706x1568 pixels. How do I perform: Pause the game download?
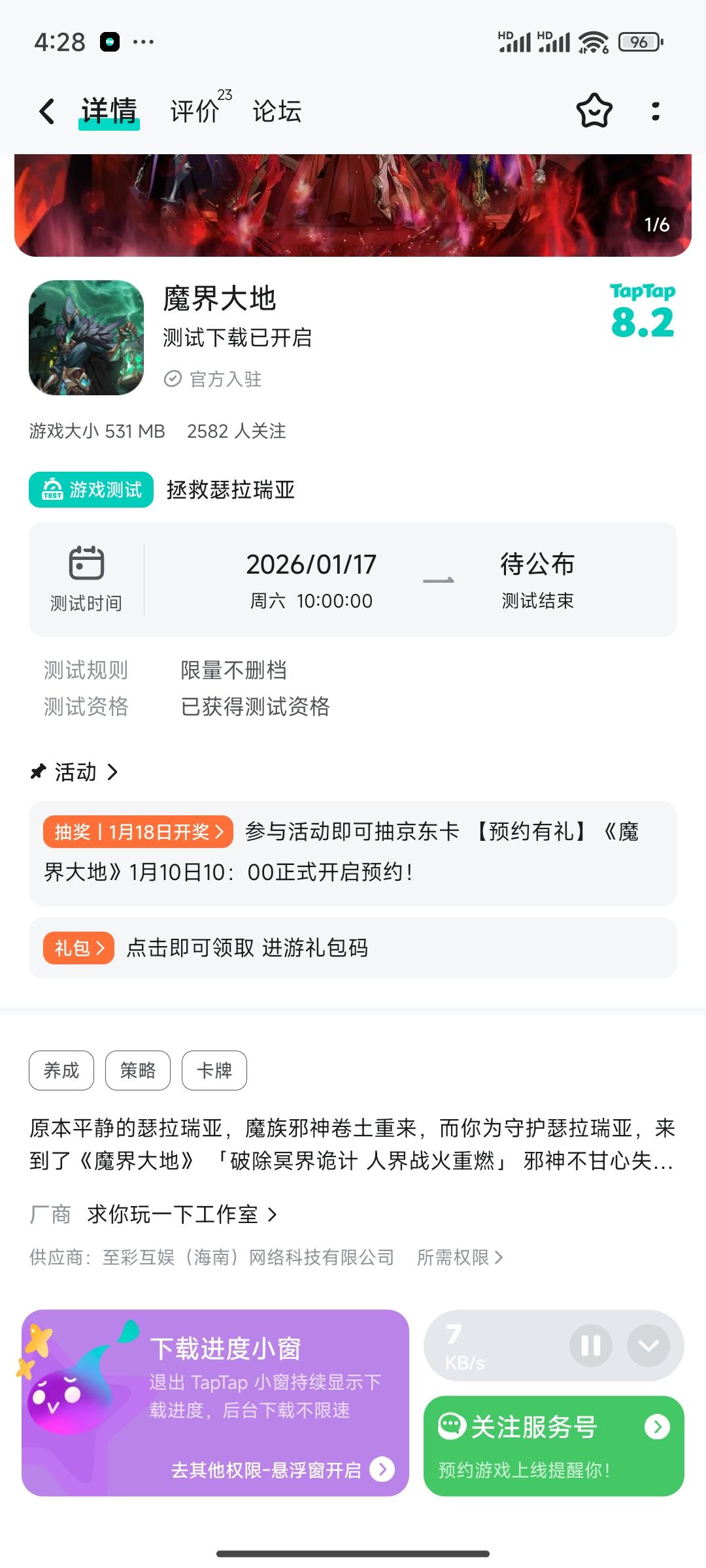click(591, 1345)
